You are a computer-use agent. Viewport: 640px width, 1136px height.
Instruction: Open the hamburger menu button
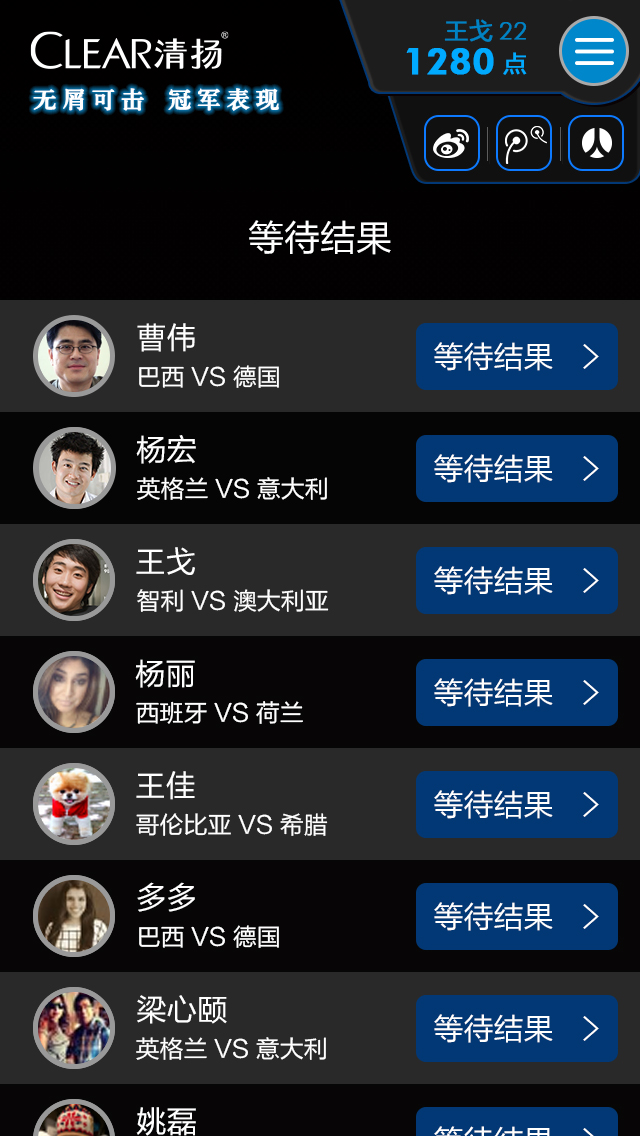point(594,51)
